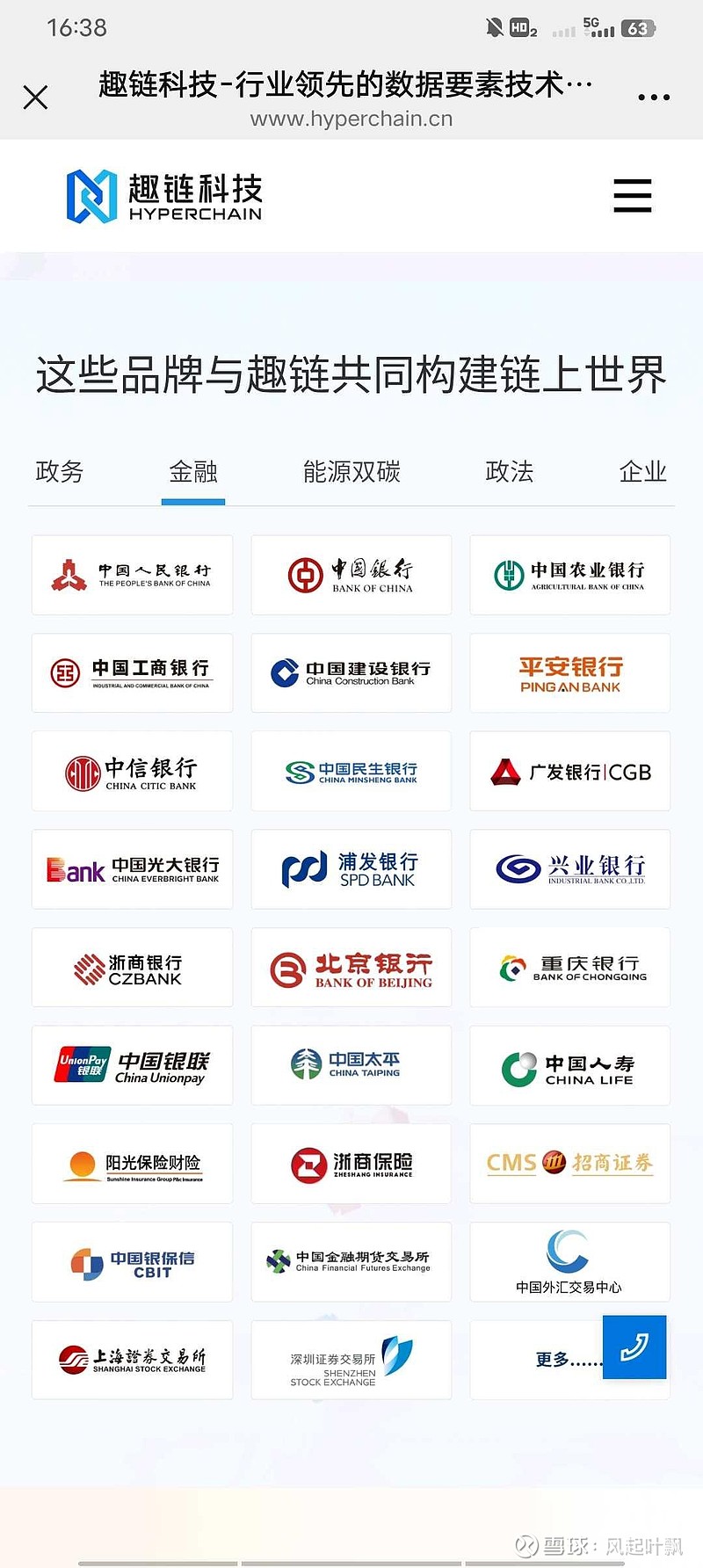Image resolution: width=703 pixels, height=1568 pixels.
Task: Select the Bank of China logo
Action: pos(351,575)
